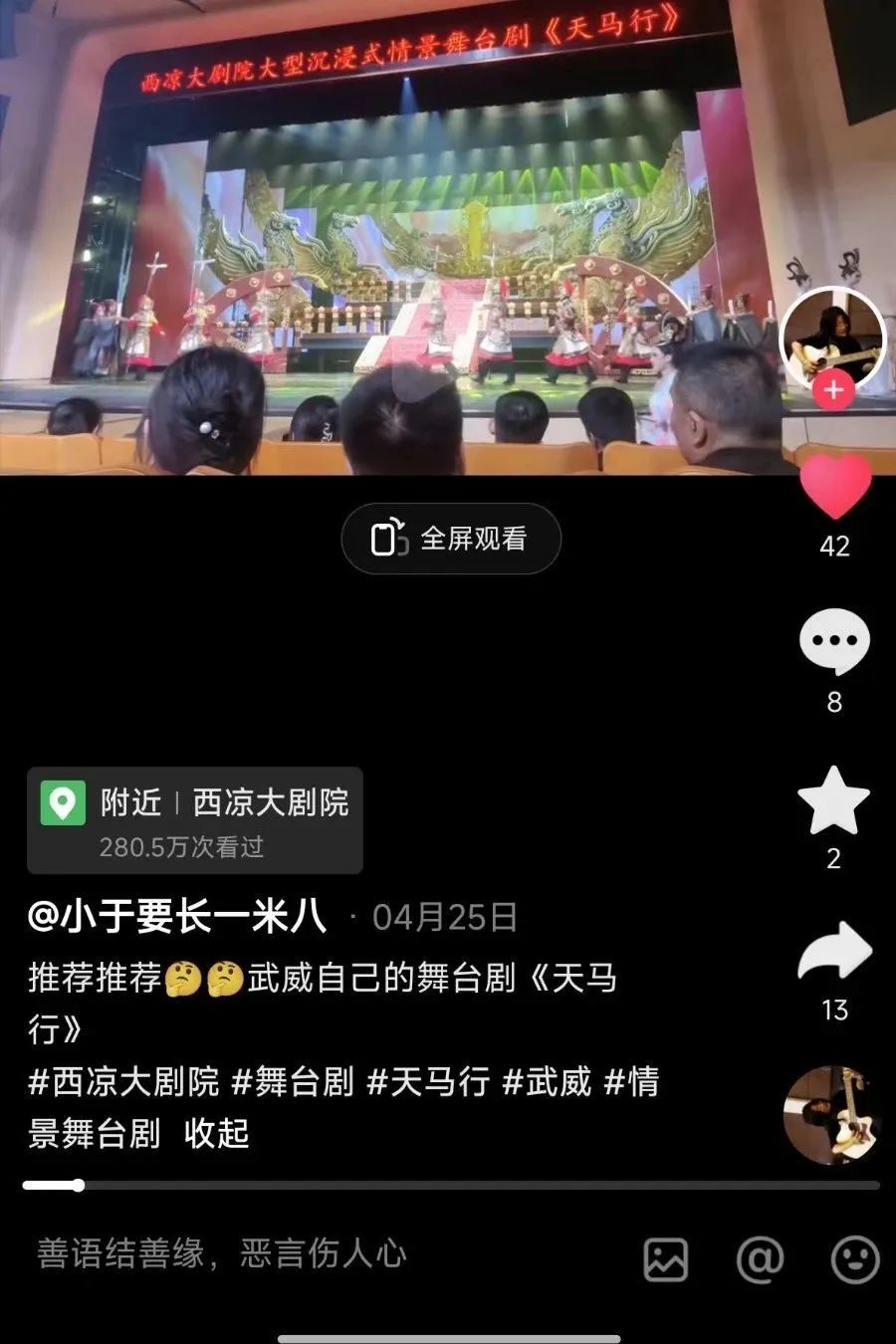The image size is (896, 1344).
Task: Mention someone with the @ icon
Action: pos(760,1259)
